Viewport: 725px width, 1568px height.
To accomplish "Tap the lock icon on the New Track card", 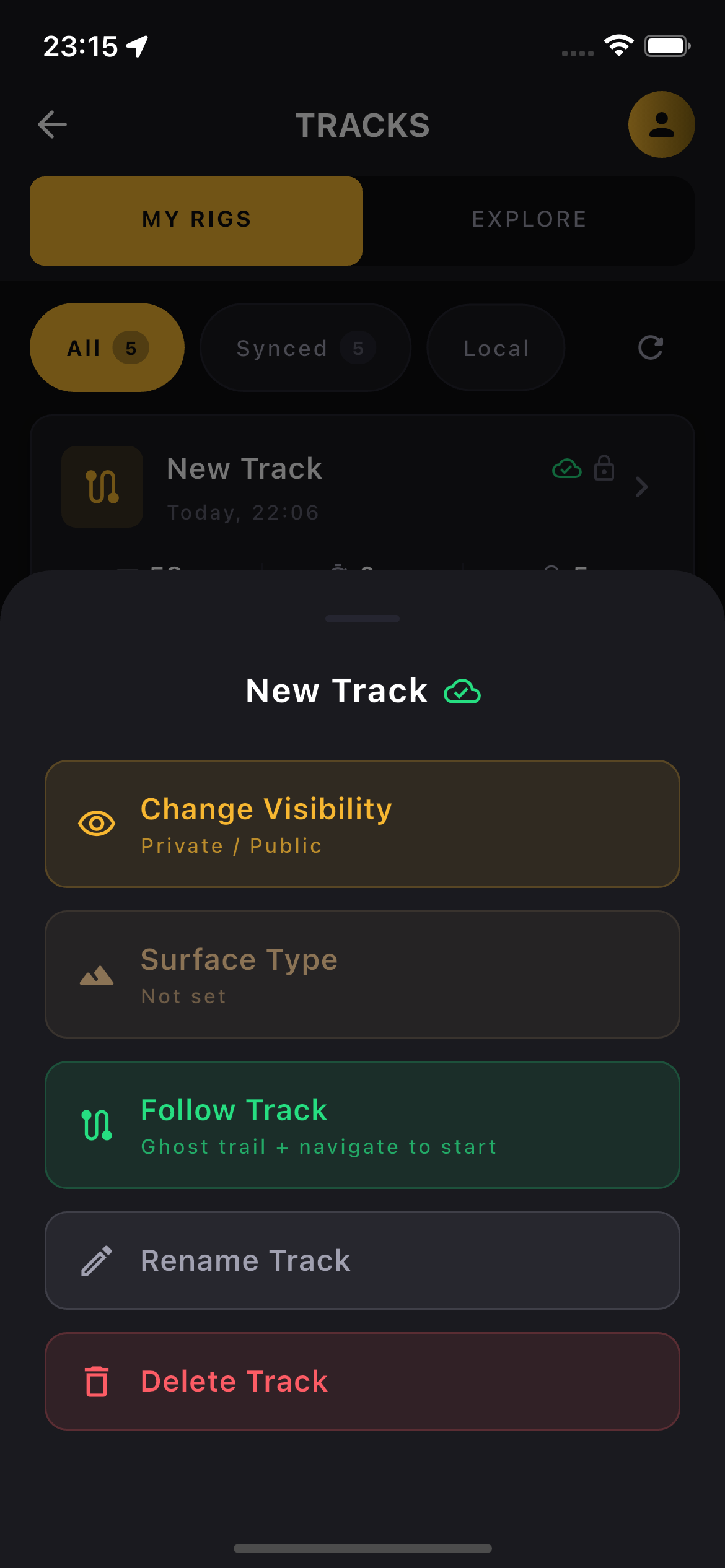I will pyautogui.click(x=603, y=469).
